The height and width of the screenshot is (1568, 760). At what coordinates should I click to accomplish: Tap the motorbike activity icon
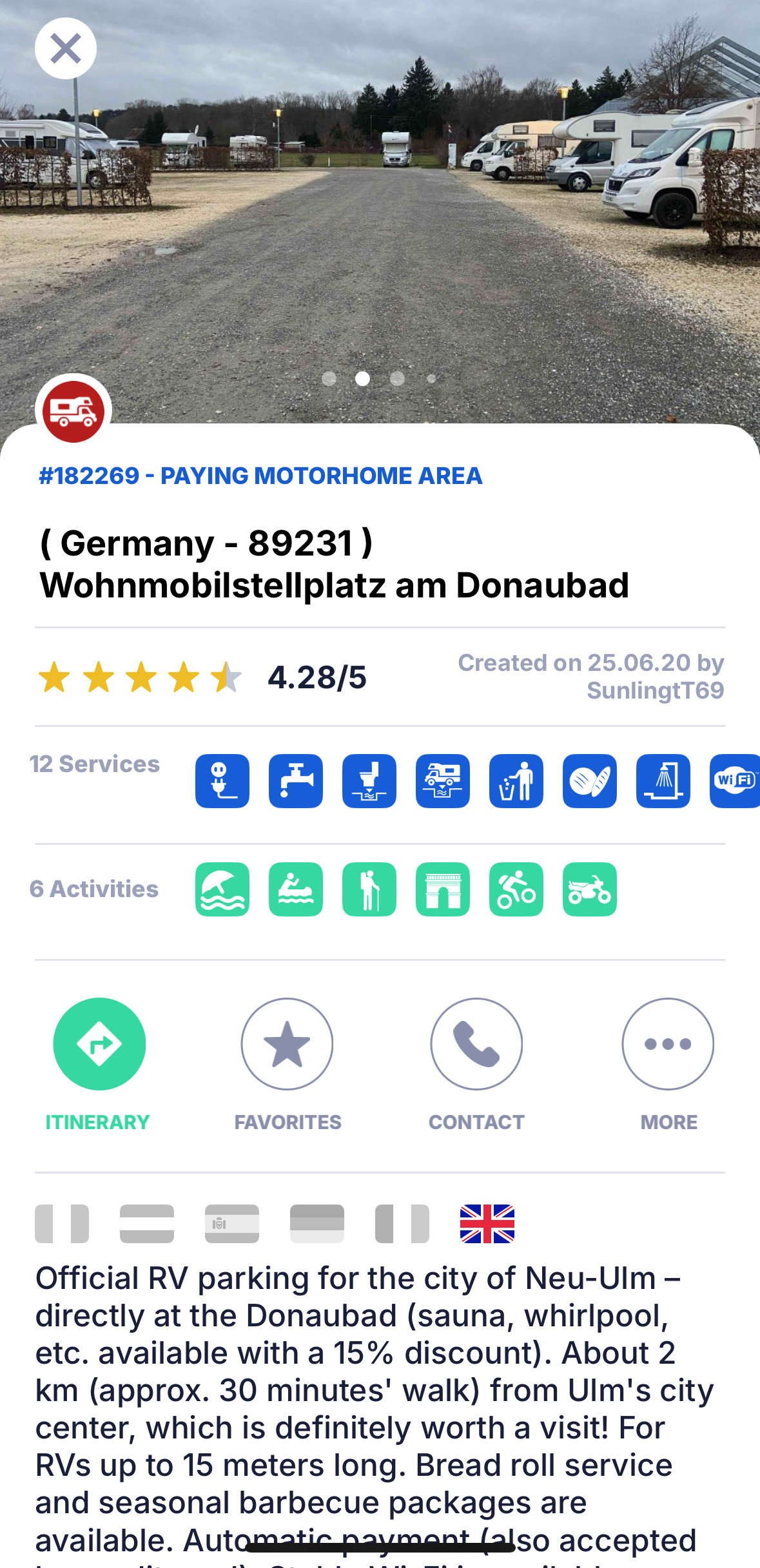[590, 889]
